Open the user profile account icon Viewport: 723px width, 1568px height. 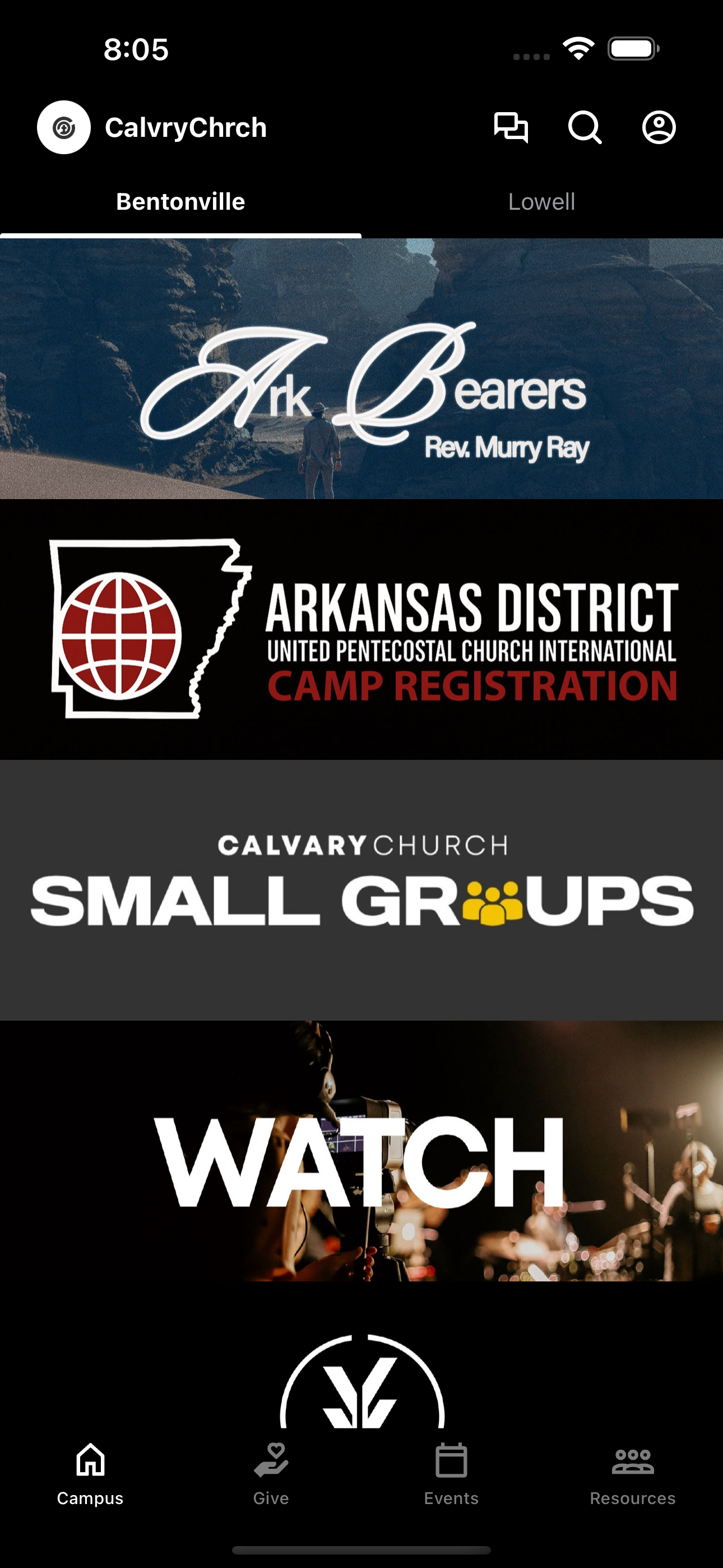[660, 127]
